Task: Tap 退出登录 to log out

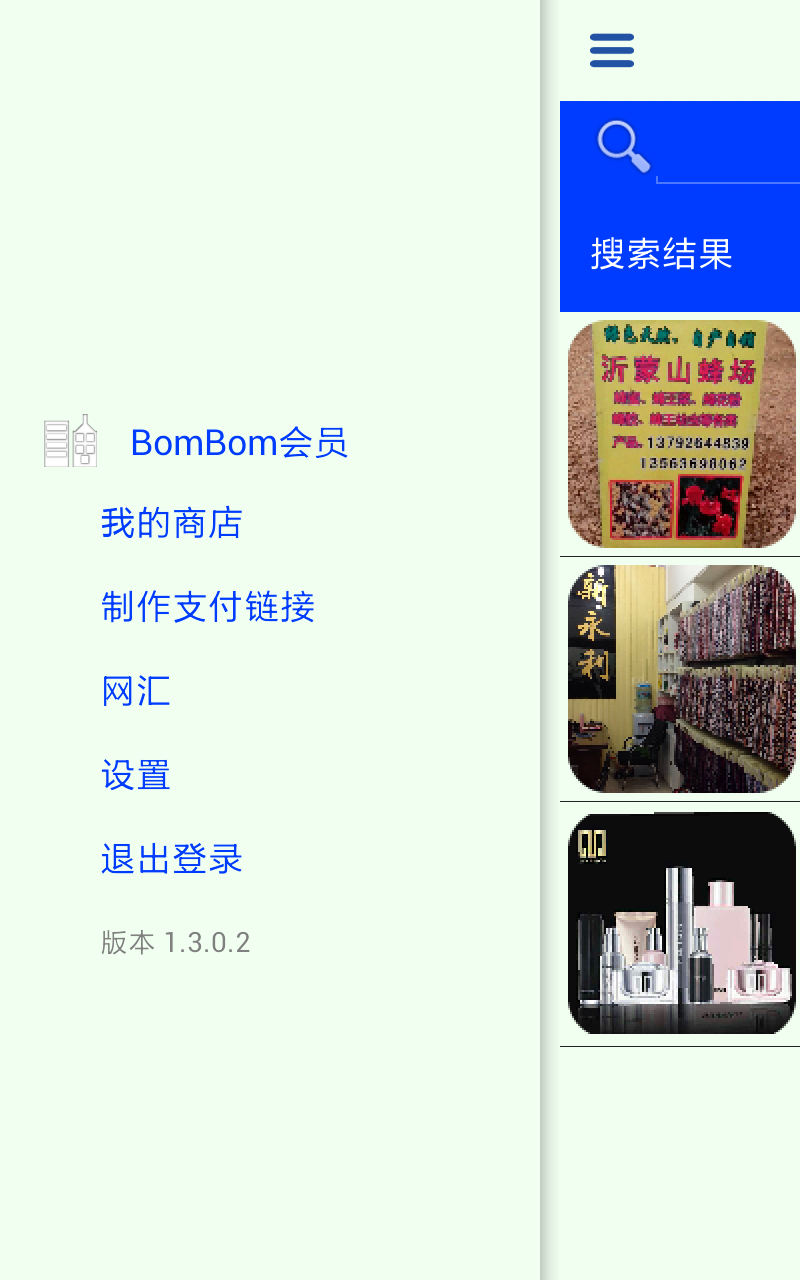Action: point(172,859)
